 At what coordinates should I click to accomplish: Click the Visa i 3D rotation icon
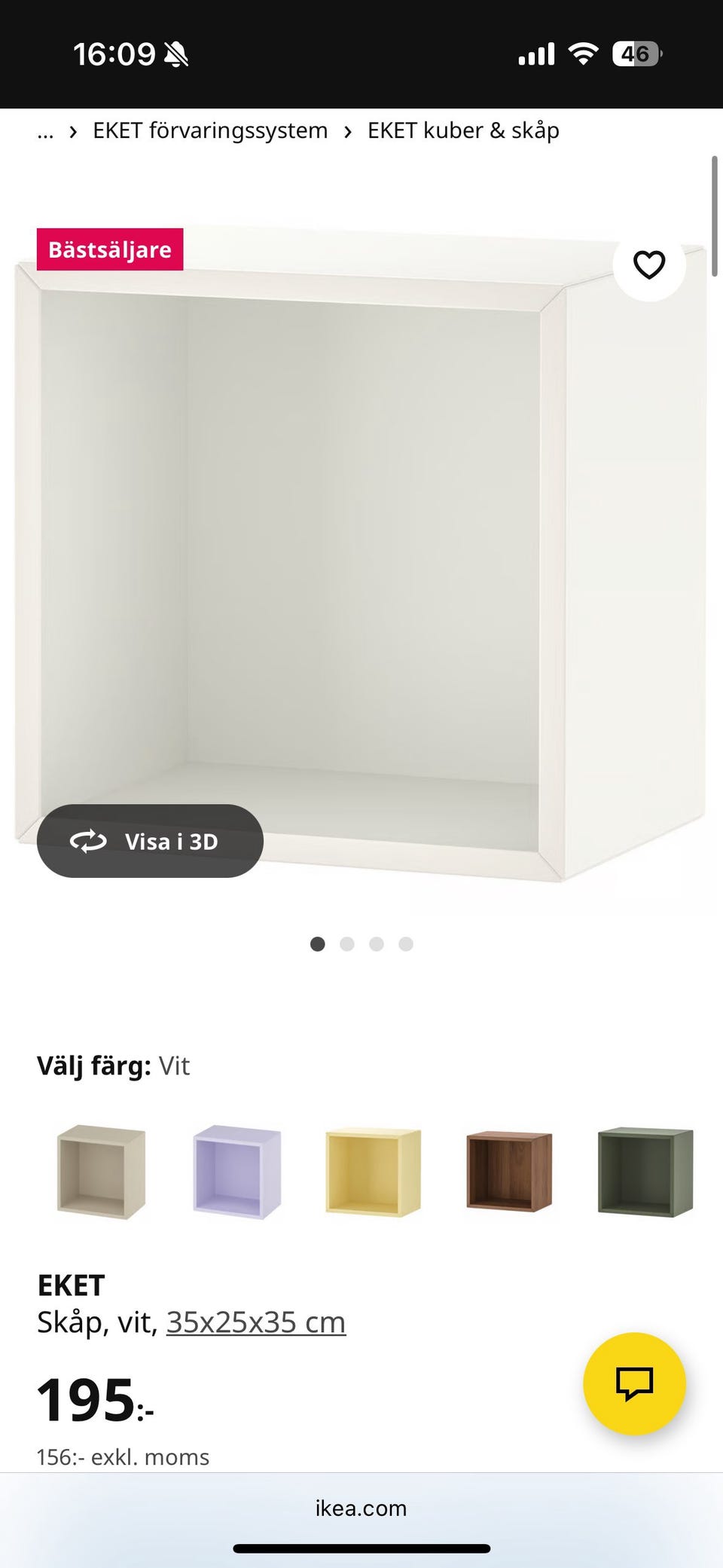click(90, 842)
